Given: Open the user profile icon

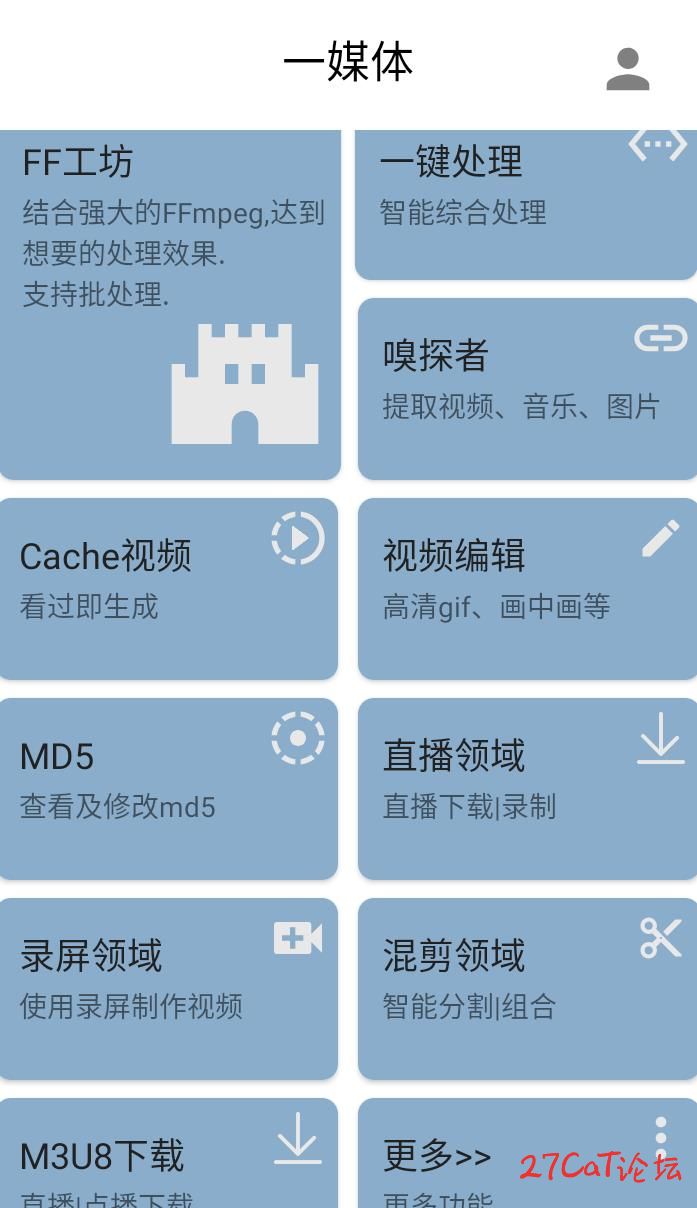Looking at the screenshot, I should [628, 69].
